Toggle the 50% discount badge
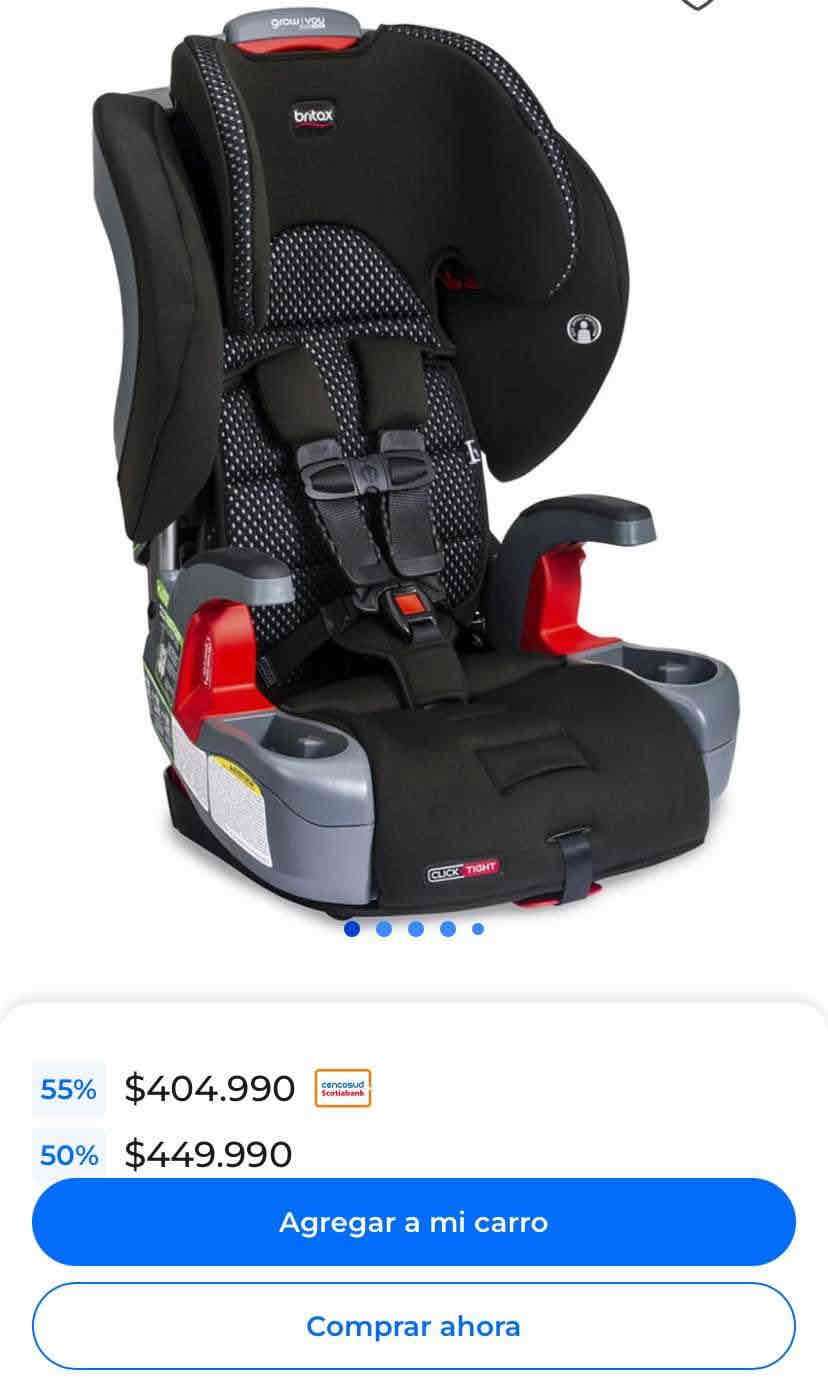The height and width of the screenshot is (1382, 828). click(x=70, y=1155)
